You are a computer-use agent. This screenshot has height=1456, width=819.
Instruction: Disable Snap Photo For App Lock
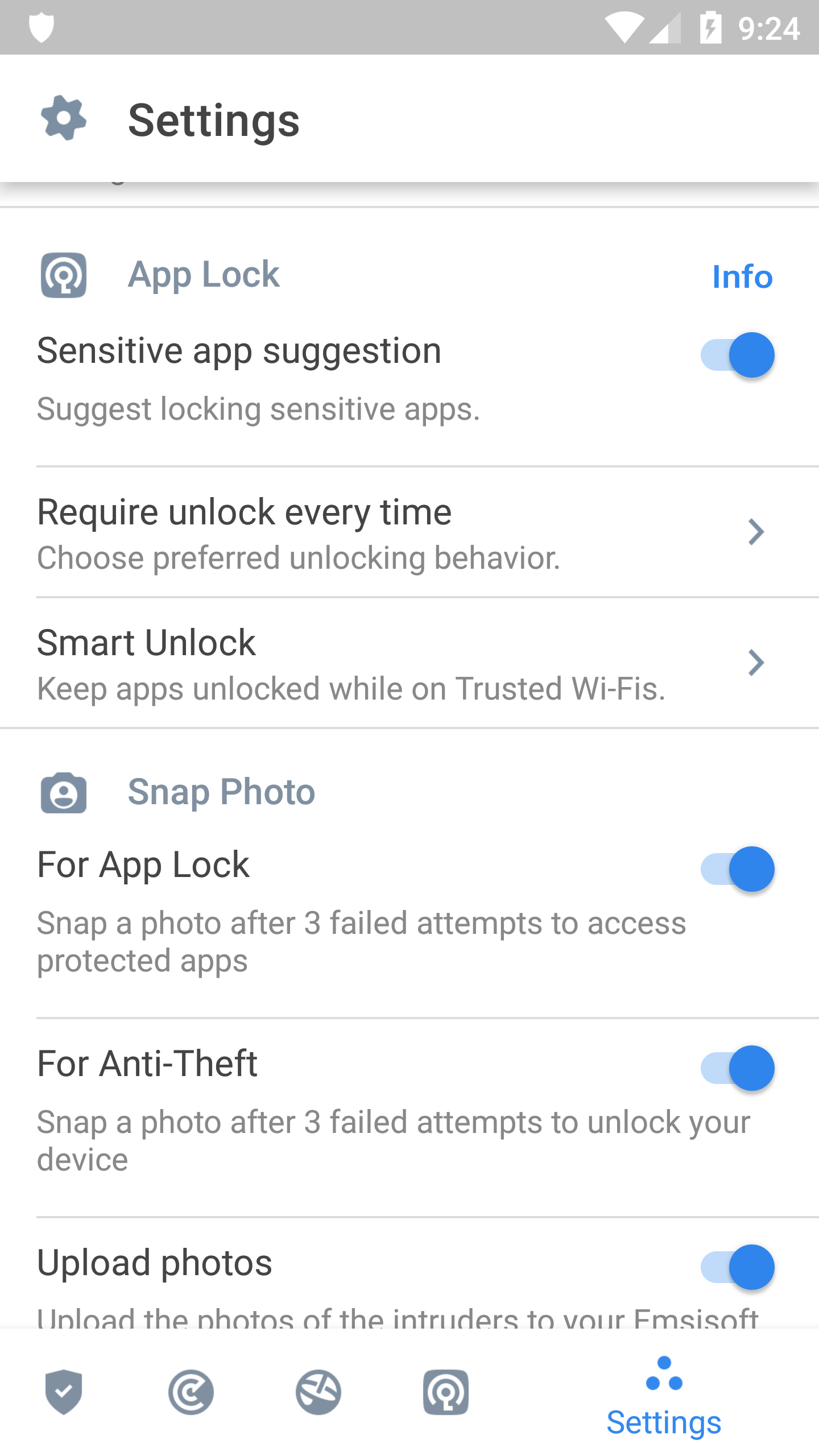(x=737, y=869)
